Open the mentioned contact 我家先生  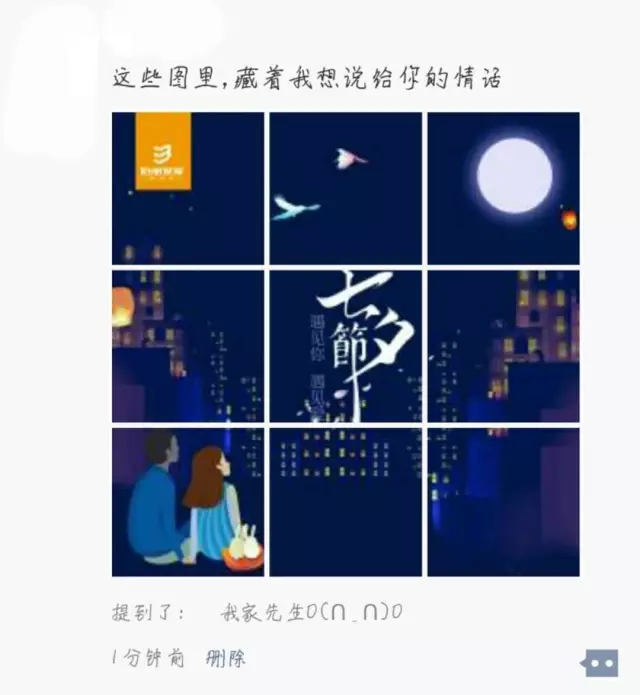pos(311,613)
